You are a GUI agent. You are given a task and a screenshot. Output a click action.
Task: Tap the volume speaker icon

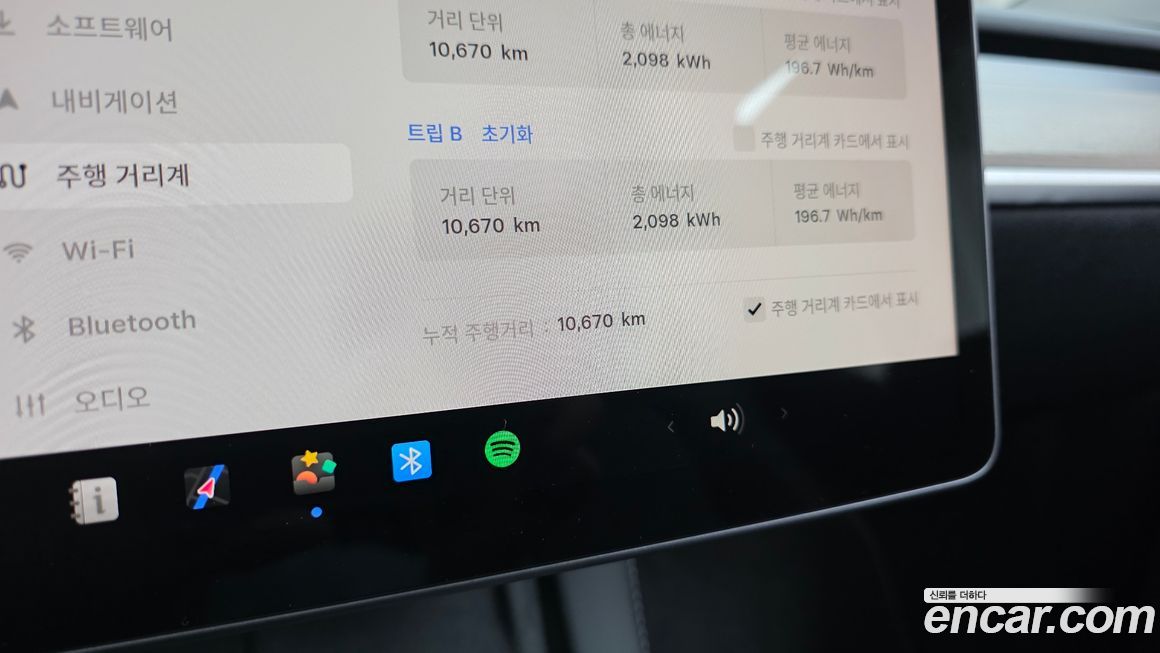[x=725, y=420]
